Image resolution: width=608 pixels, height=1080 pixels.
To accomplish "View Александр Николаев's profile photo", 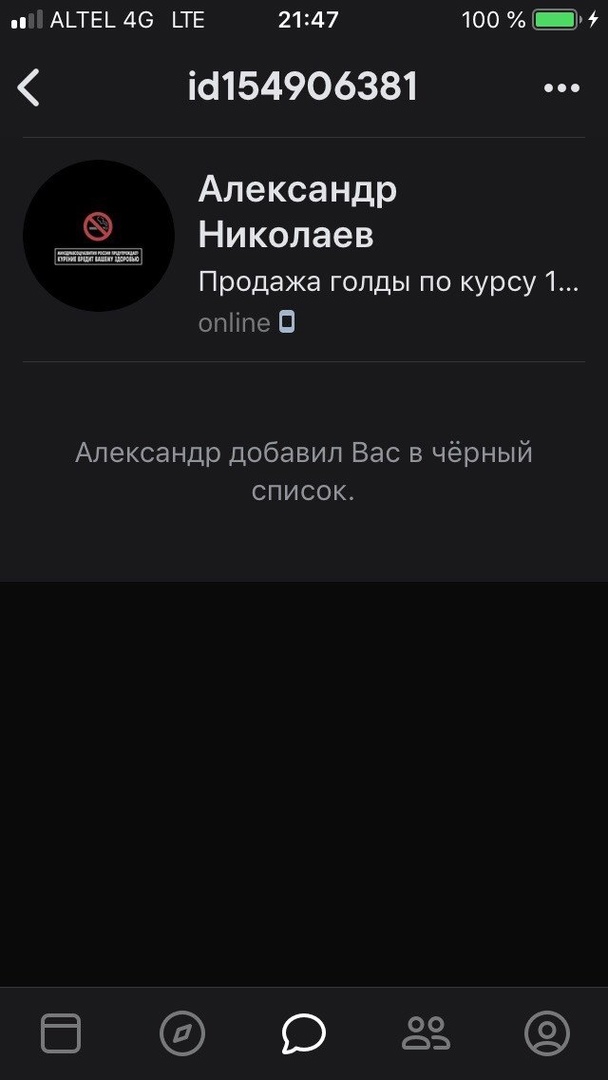I will 99,236.
